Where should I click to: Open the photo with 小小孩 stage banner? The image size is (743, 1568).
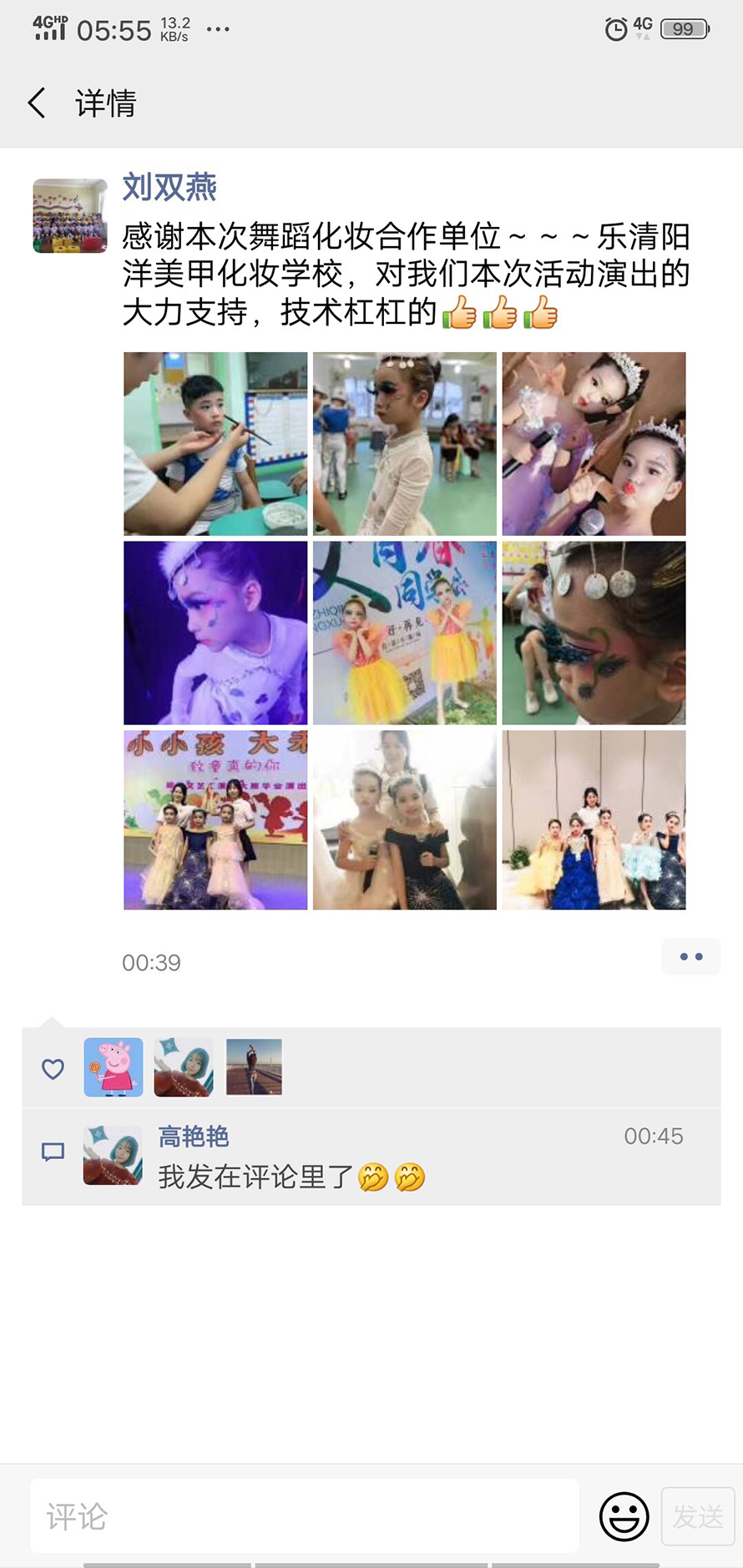[x=215, y=819]
